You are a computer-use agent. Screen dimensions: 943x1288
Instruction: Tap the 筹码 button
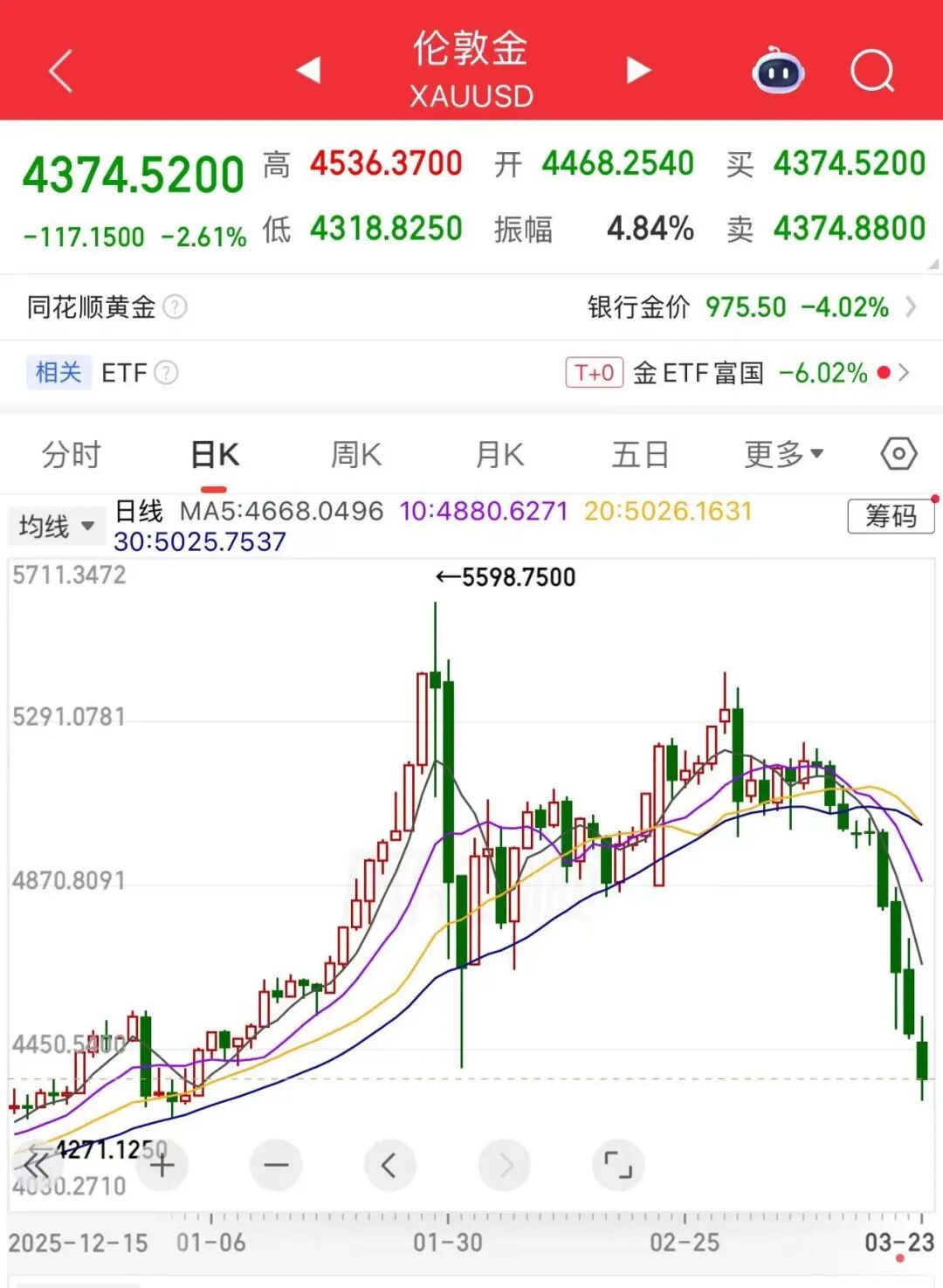click(x=891, y=516)
